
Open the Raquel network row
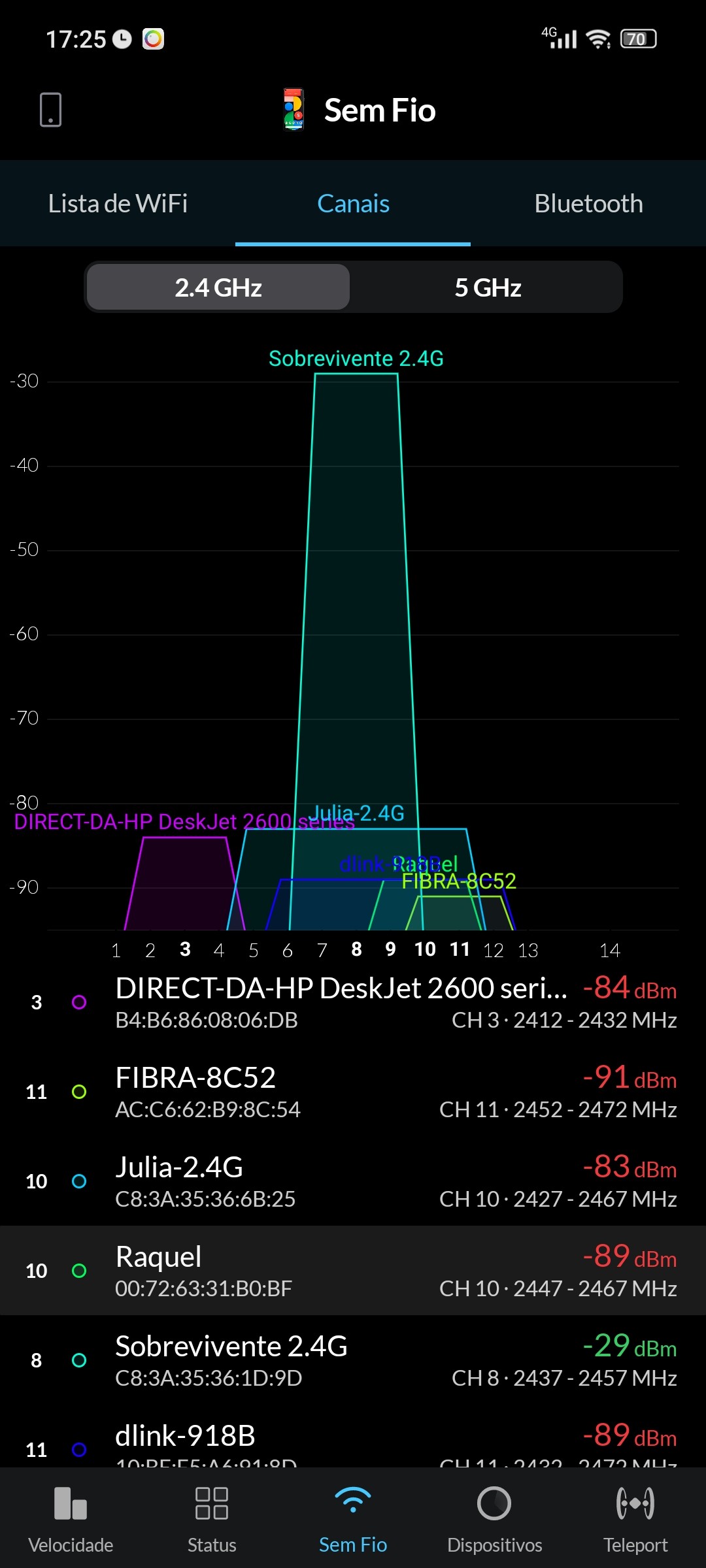[353, 1271]
